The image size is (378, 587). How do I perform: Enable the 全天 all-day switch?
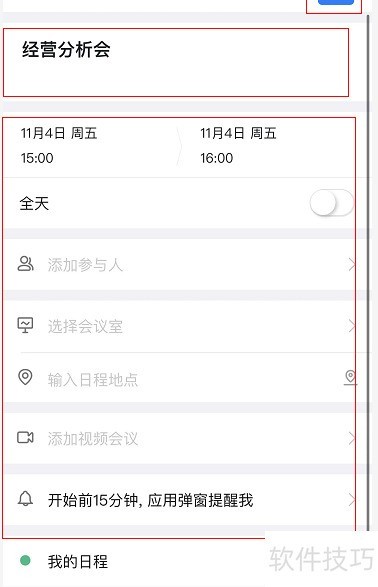(331, 203)
